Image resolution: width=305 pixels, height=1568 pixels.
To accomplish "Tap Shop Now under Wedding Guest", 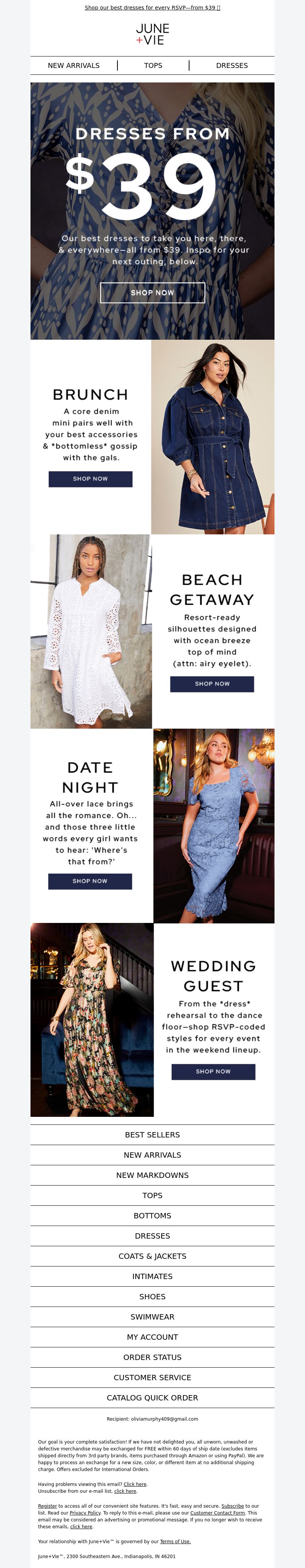I will coord(213,1071).
